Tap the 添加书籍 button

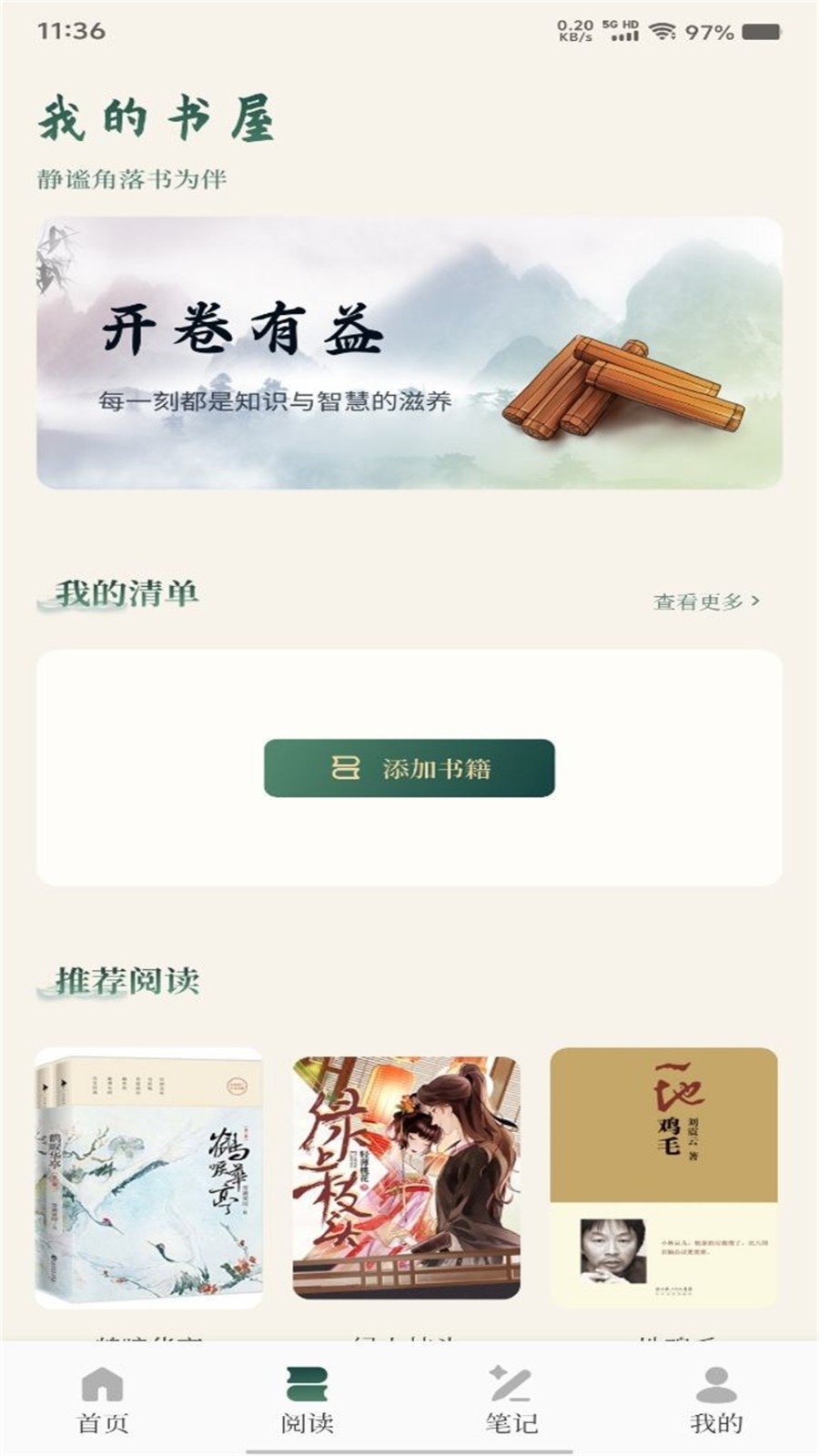(409, 768)
